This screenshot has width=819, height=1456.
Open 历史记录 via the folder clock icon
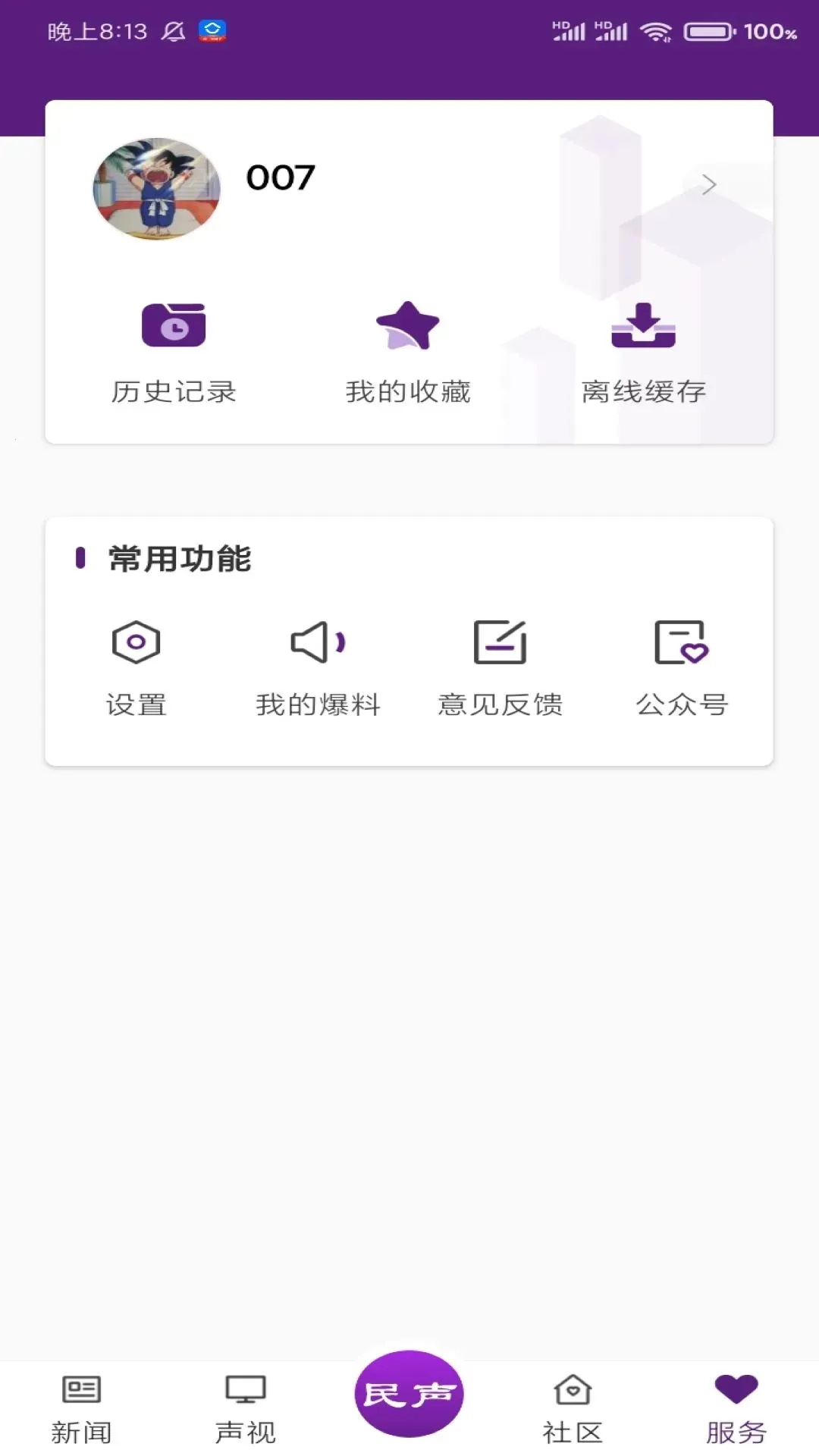coord(173,325)
